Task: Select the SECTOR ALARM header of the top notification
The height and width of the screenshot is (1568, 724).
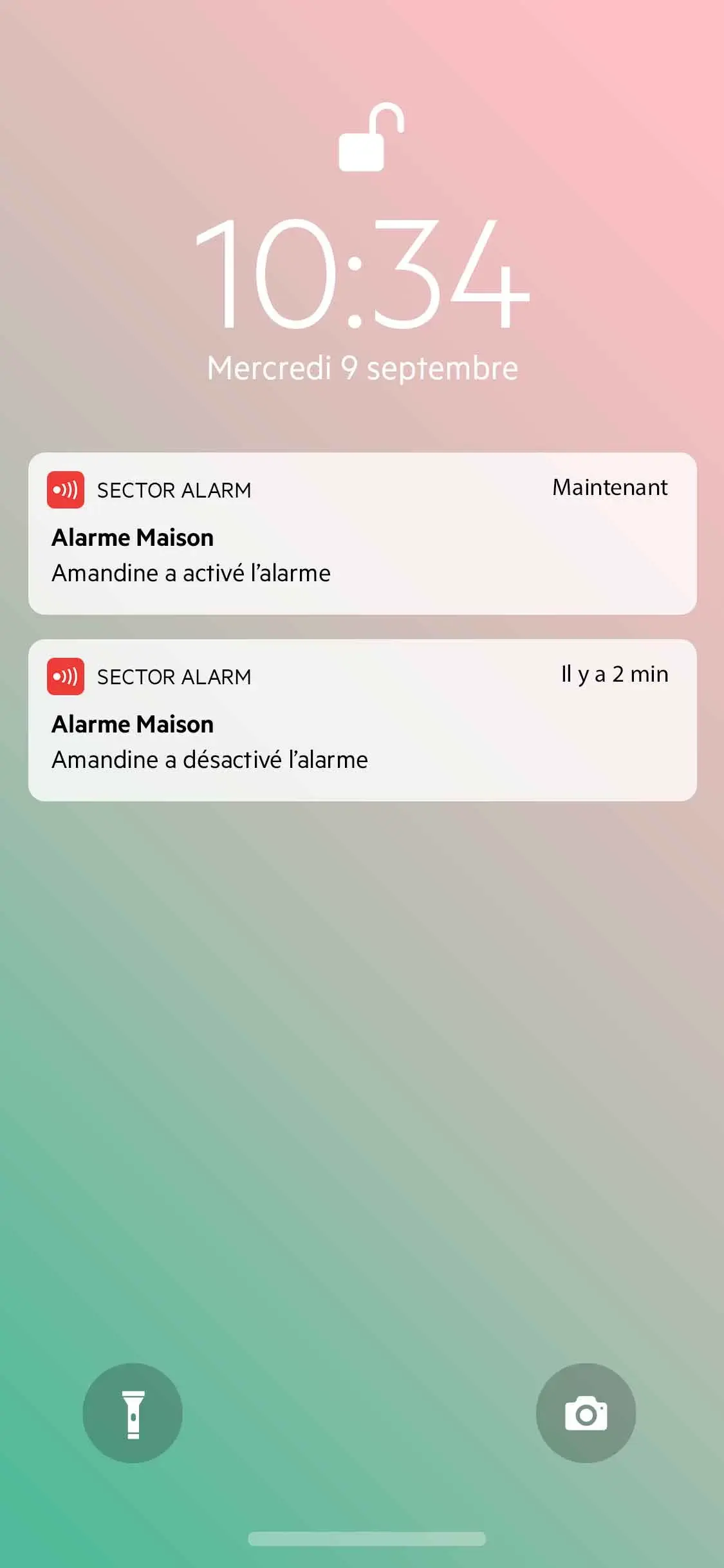Action: point(175,489)
